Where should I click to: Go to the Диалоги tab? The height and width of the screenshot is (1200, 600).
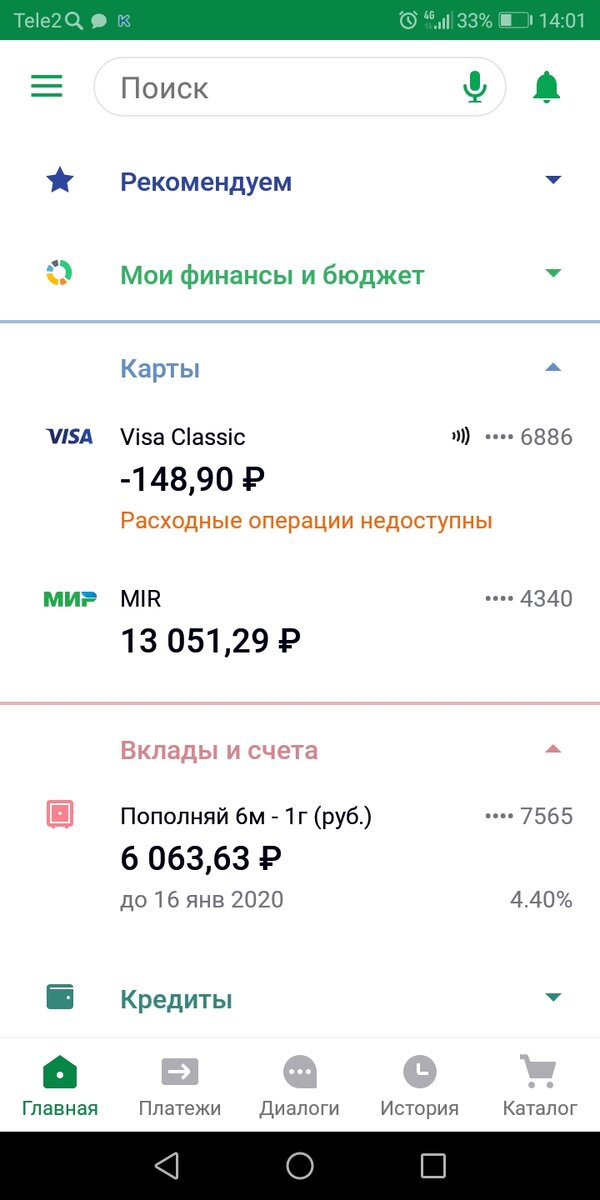299,1086
